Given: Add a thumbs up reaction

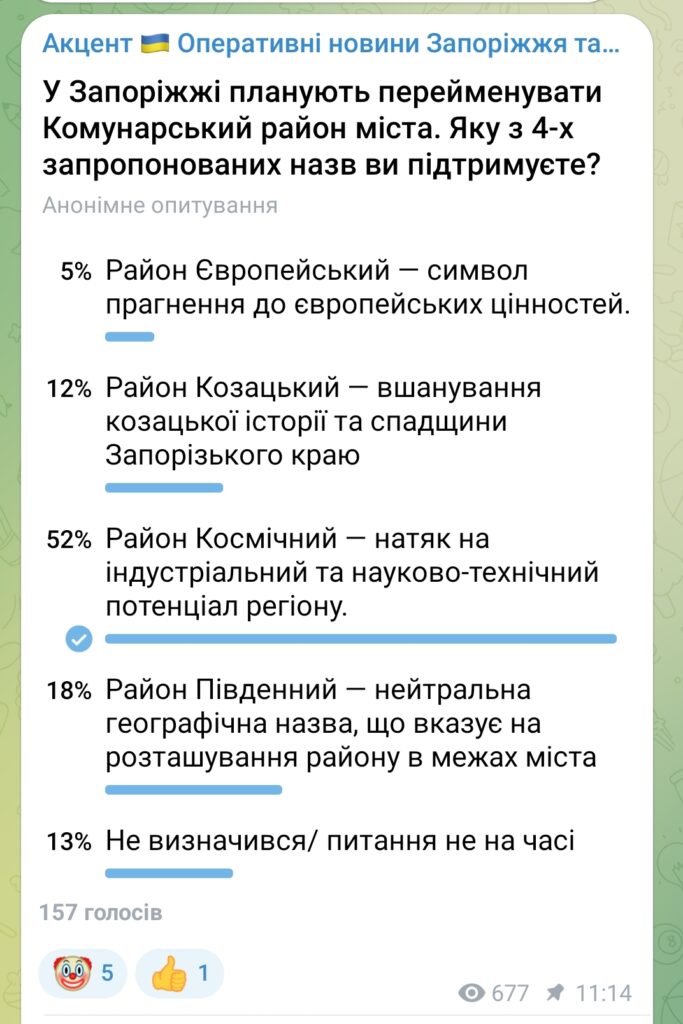Looking at the screenshot, I should [180, 973].
